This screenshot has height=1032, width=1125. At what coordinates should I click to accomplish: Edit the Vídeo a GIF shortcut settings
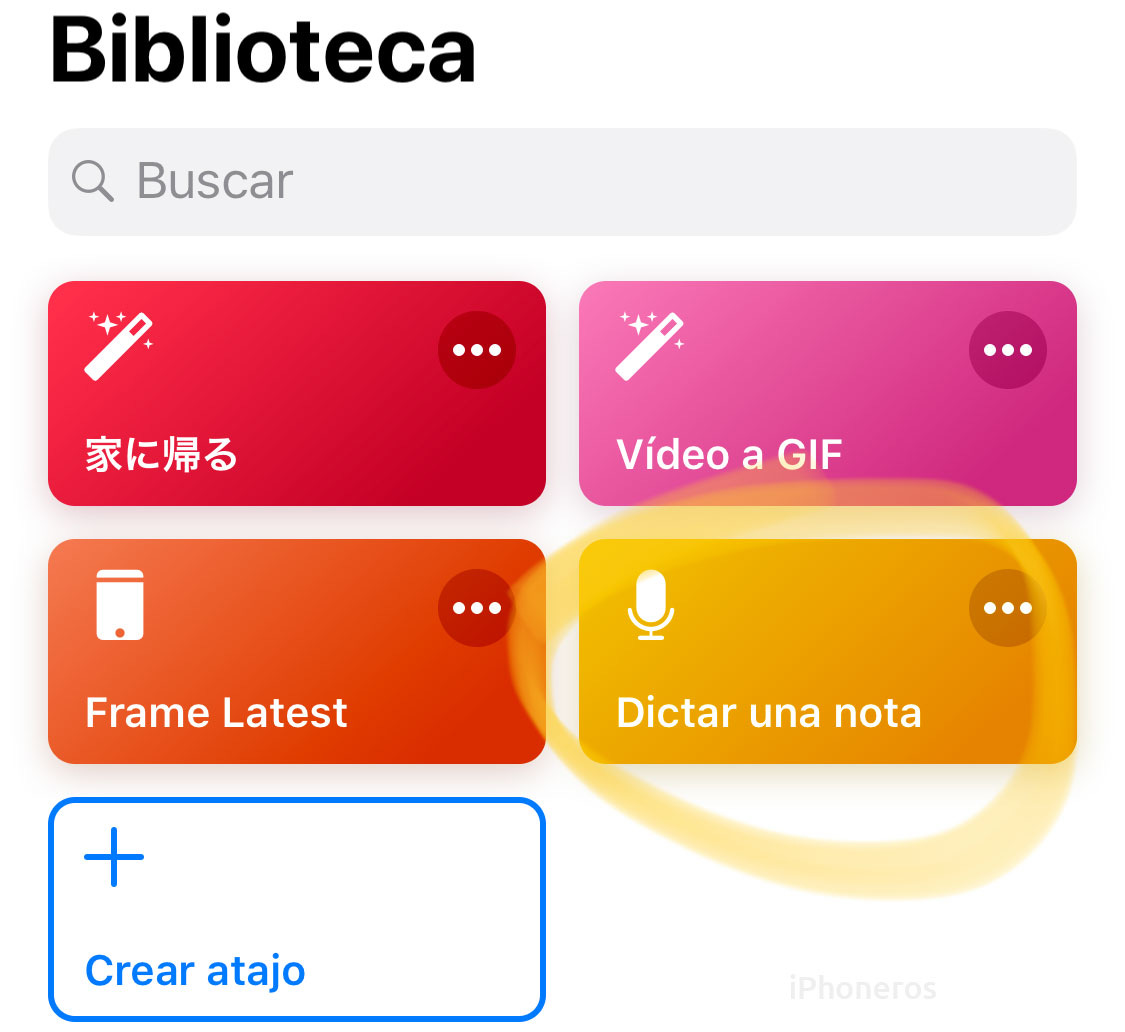[x=1008, y=350]
